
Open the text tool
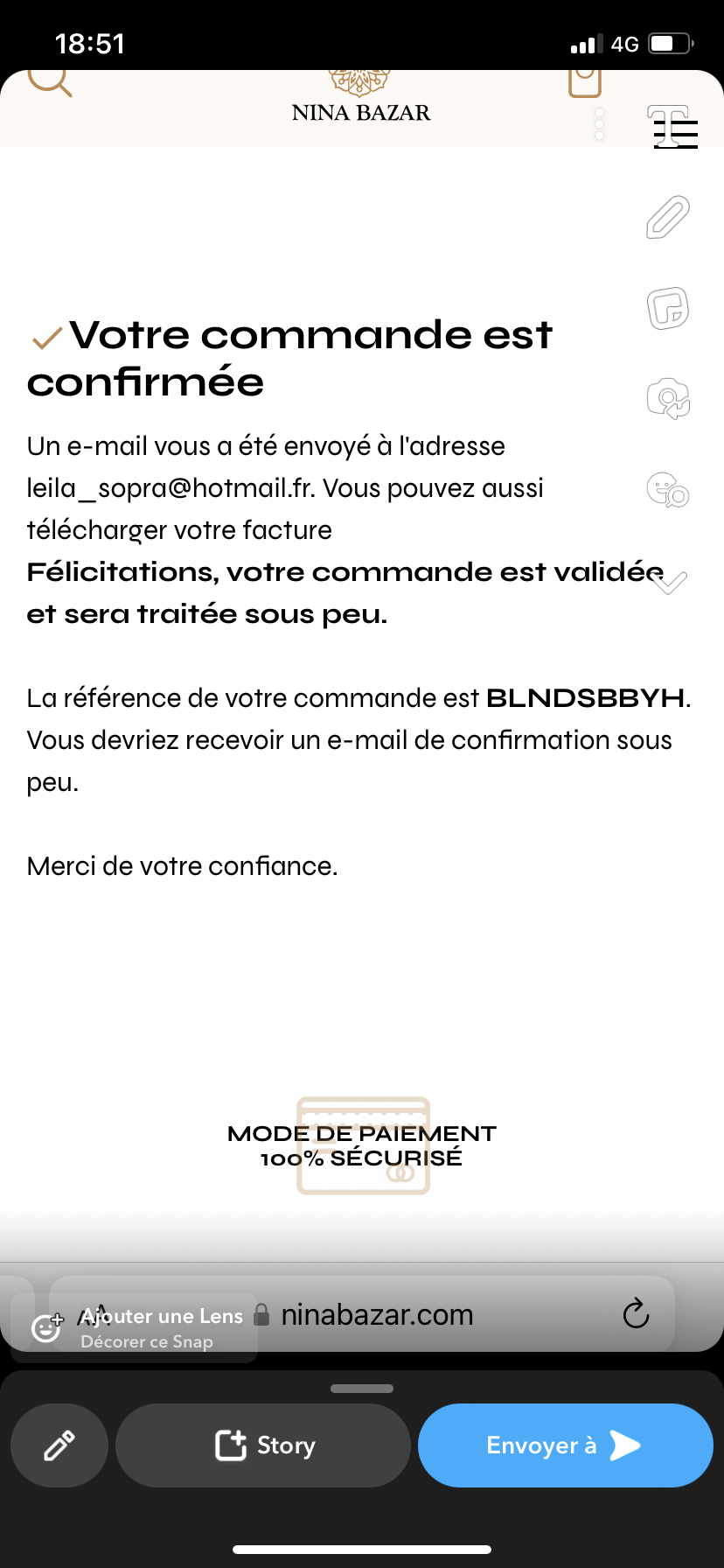668,126
